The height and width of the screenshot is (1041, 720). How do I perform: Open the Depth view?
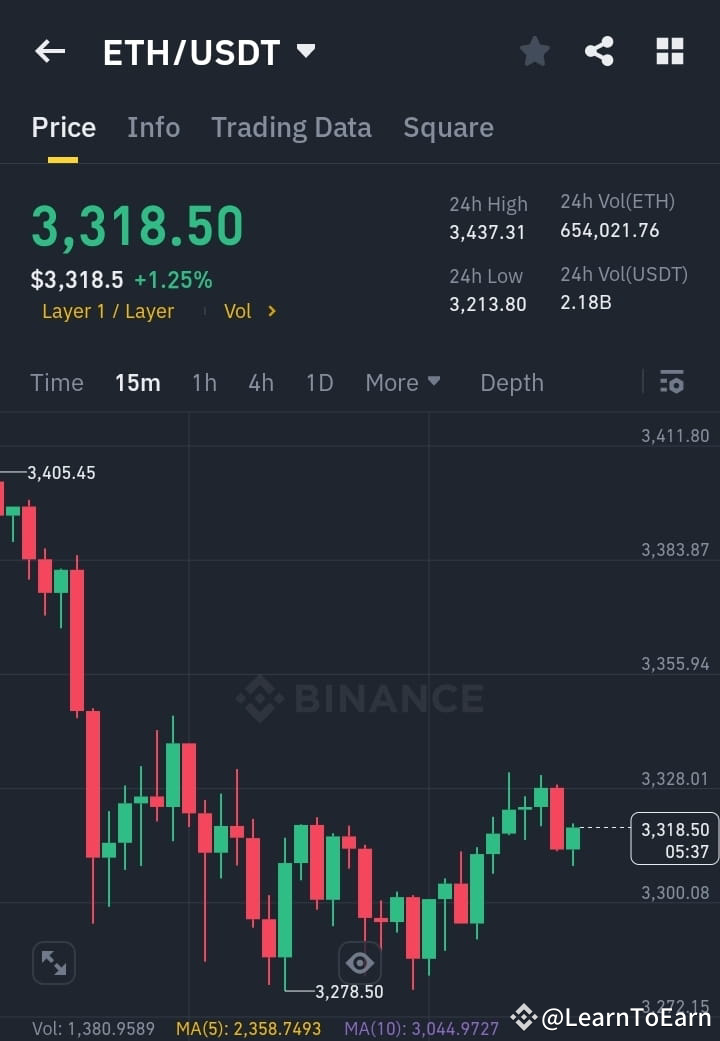[x=511, y=382]
